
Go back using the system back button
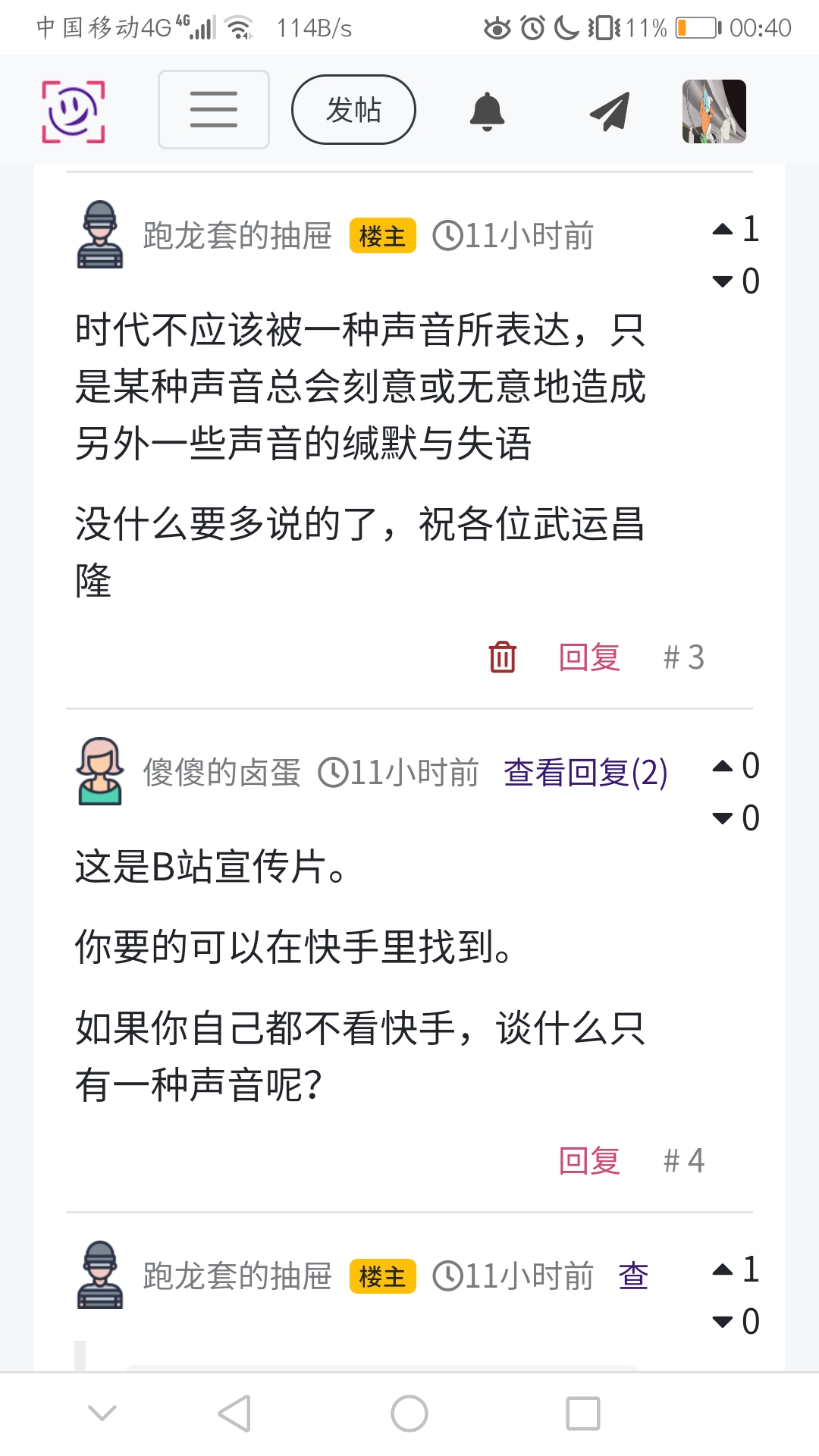click(234, 1414)
